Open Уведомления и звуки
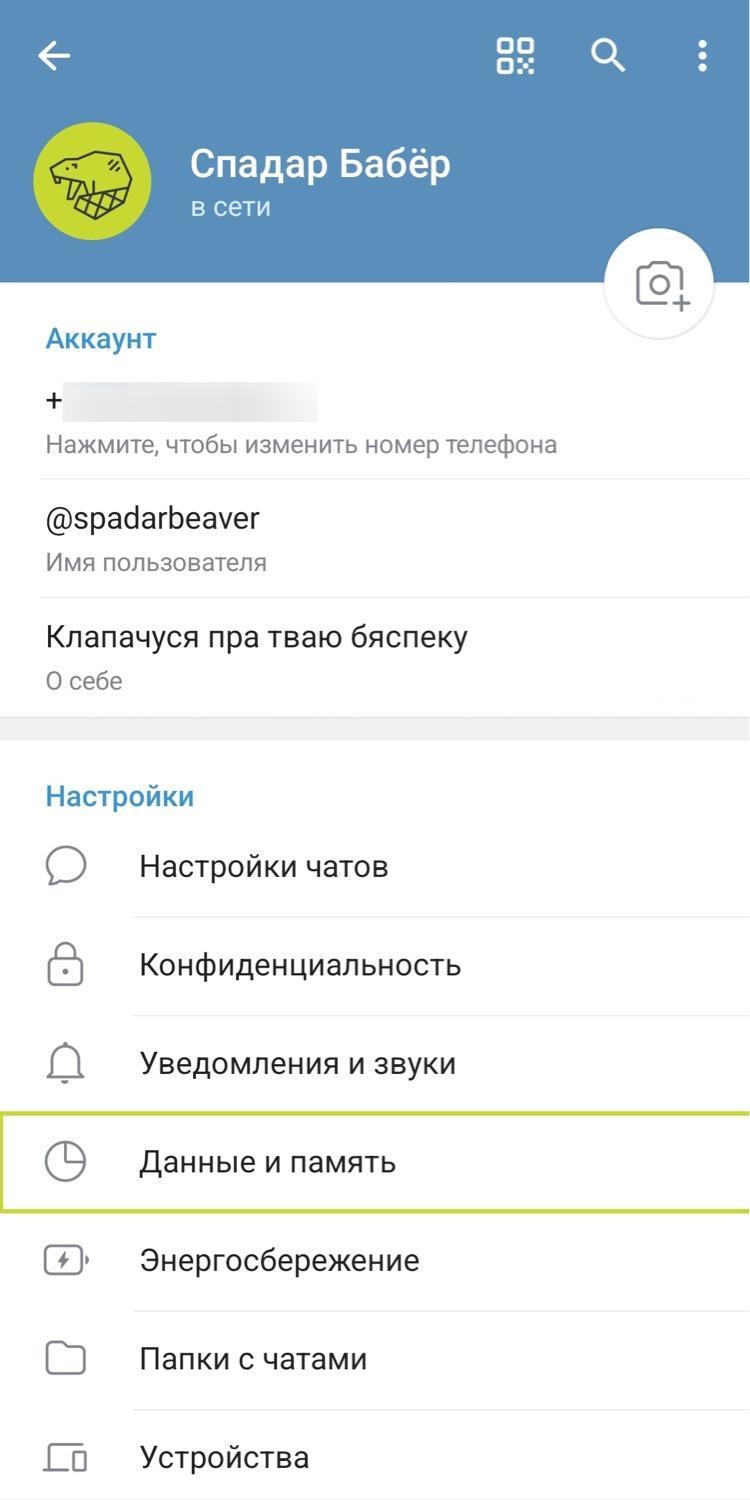 click(x=375, y=1063)
